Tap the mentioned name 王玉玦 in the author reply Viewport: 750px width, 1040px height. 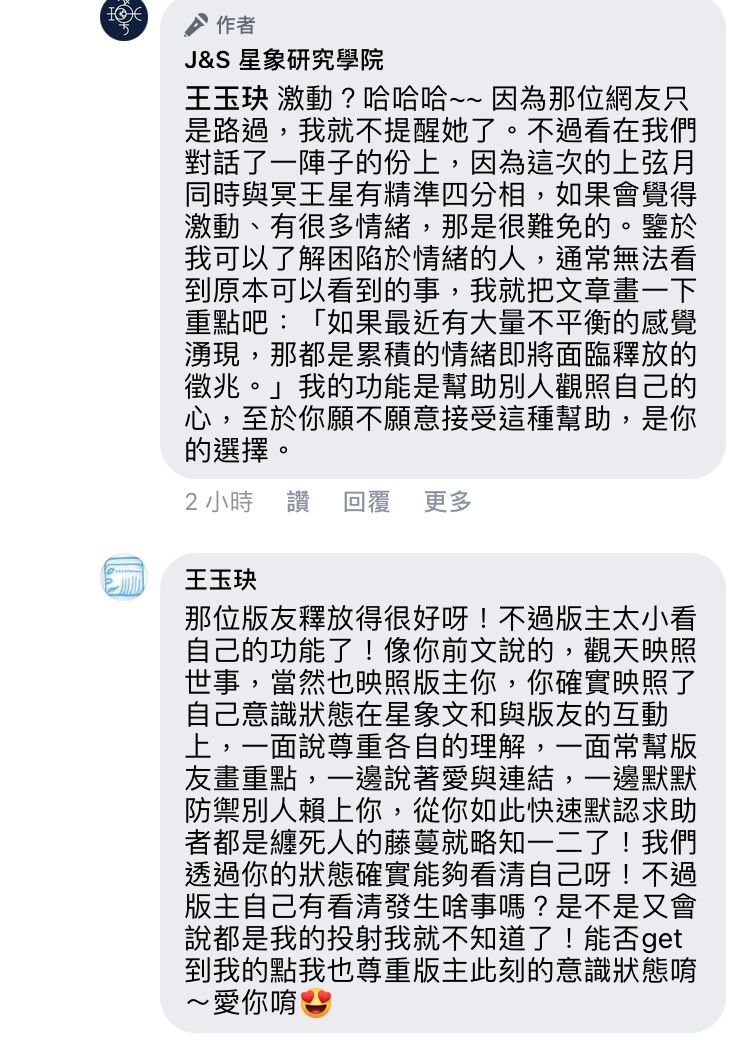coord(226,99)
